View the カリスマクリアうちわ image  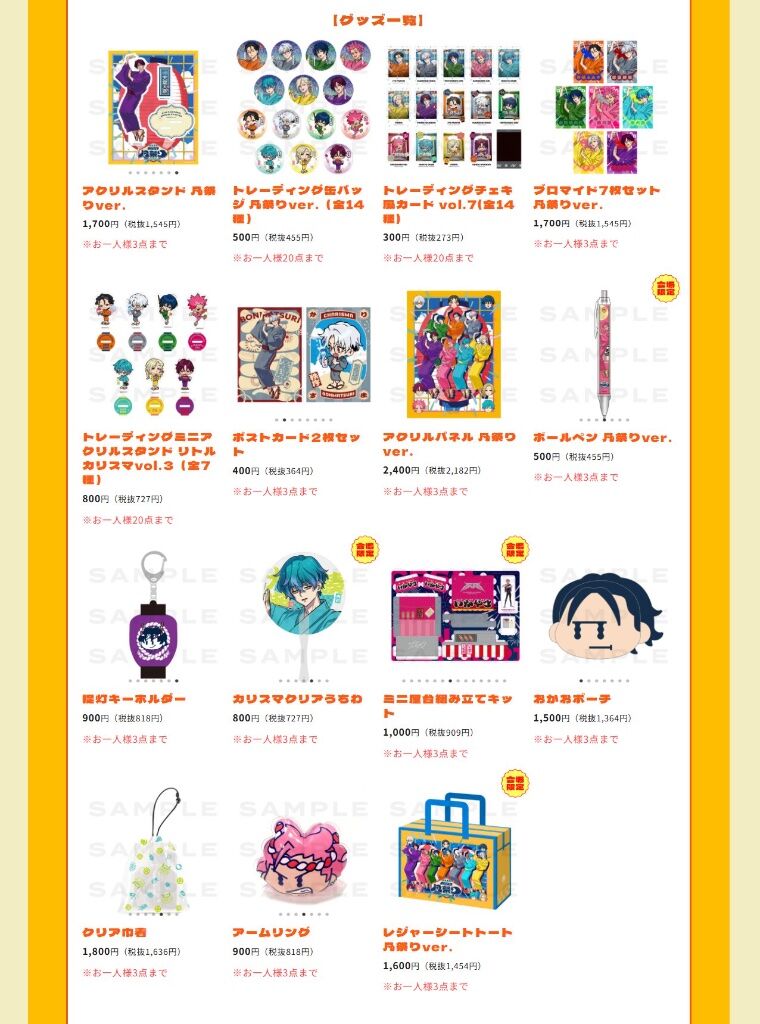tap(302, 612)
